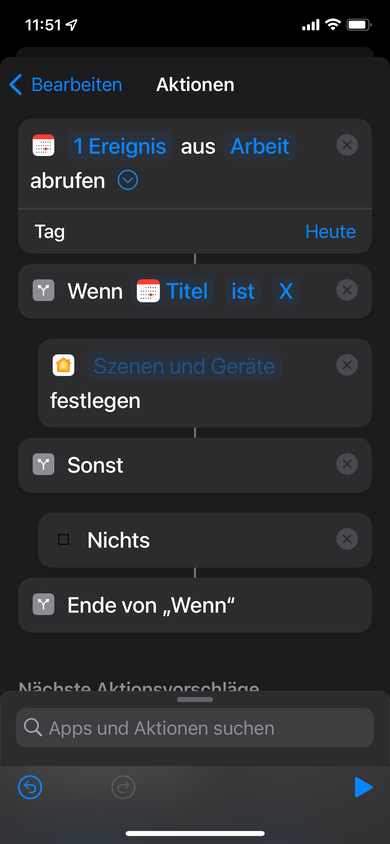Remove the Nichts action

[347, 539]
